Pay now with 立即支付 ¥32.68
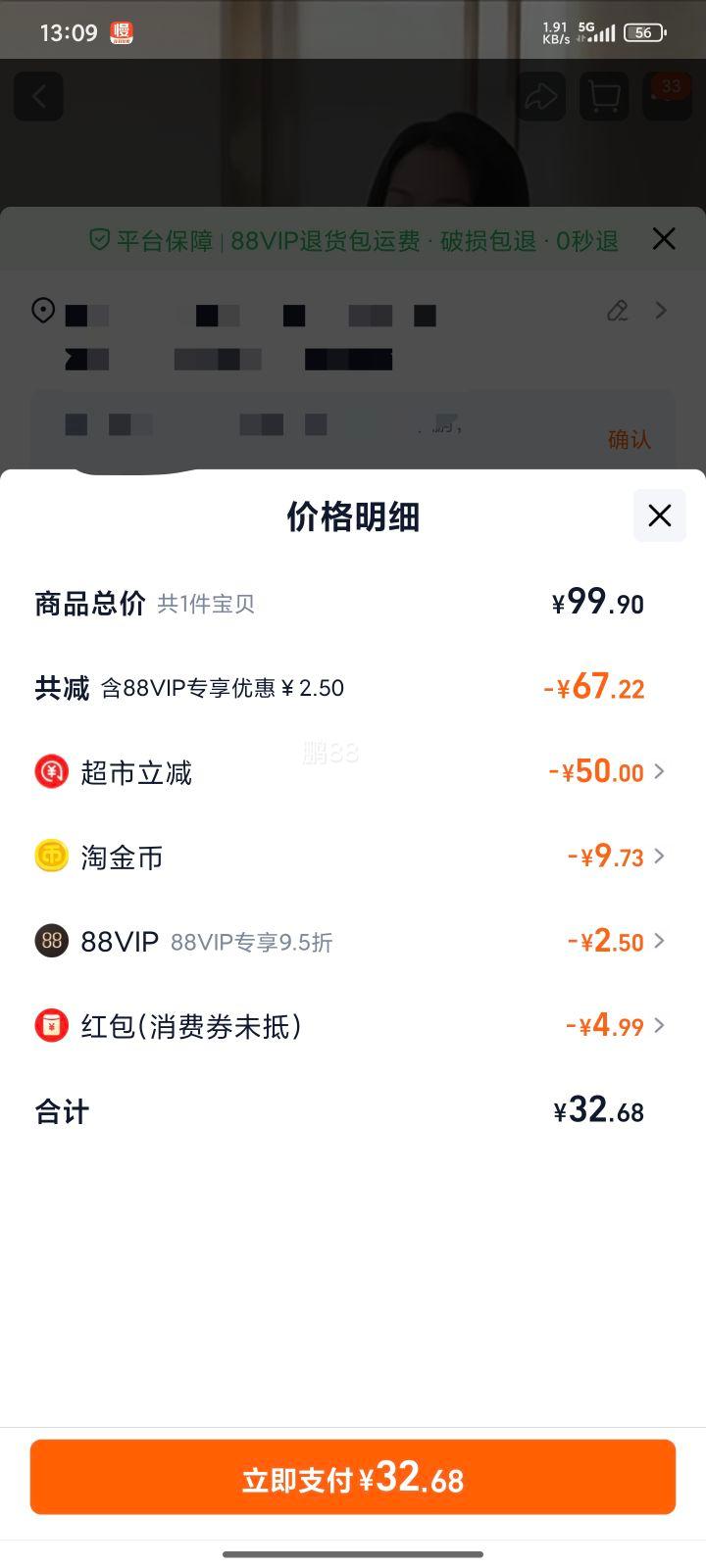The image size is (706, 1568). [353, 1477]
